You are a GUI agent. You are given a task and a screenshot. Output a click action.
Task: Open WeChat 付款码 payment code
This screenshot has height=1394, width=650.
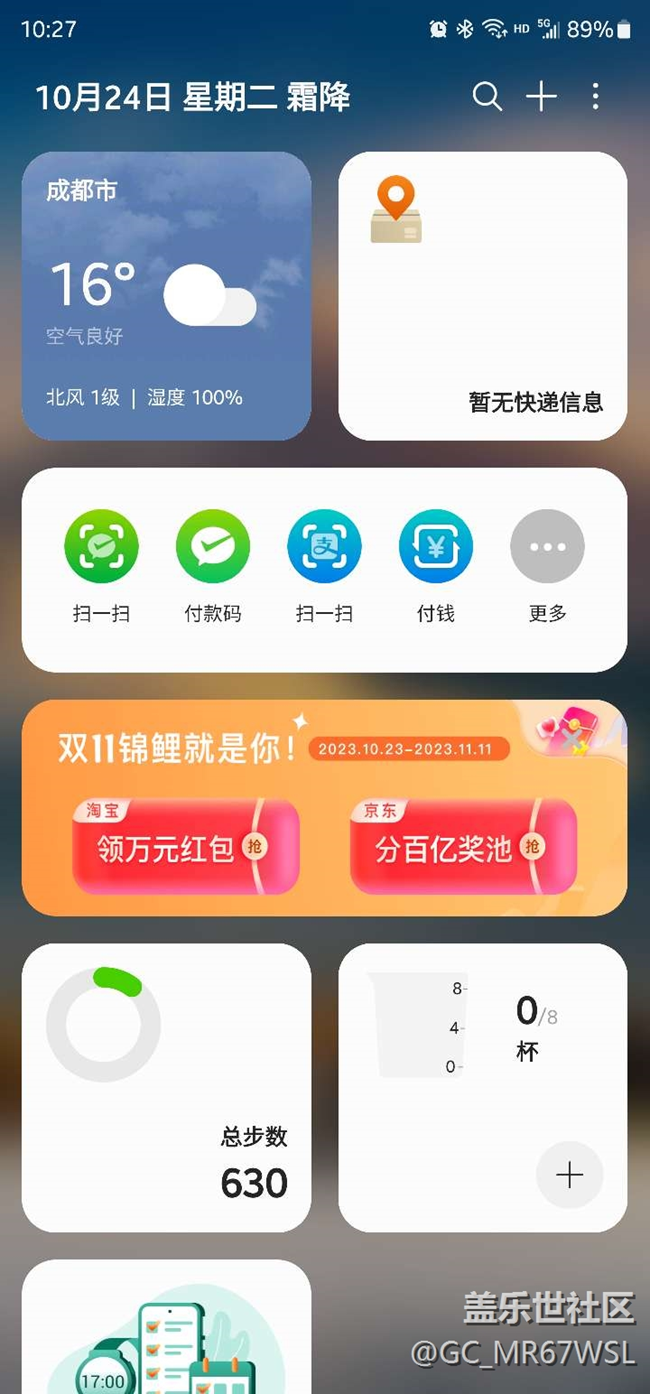pyautogui.click(x=213, y=547)
